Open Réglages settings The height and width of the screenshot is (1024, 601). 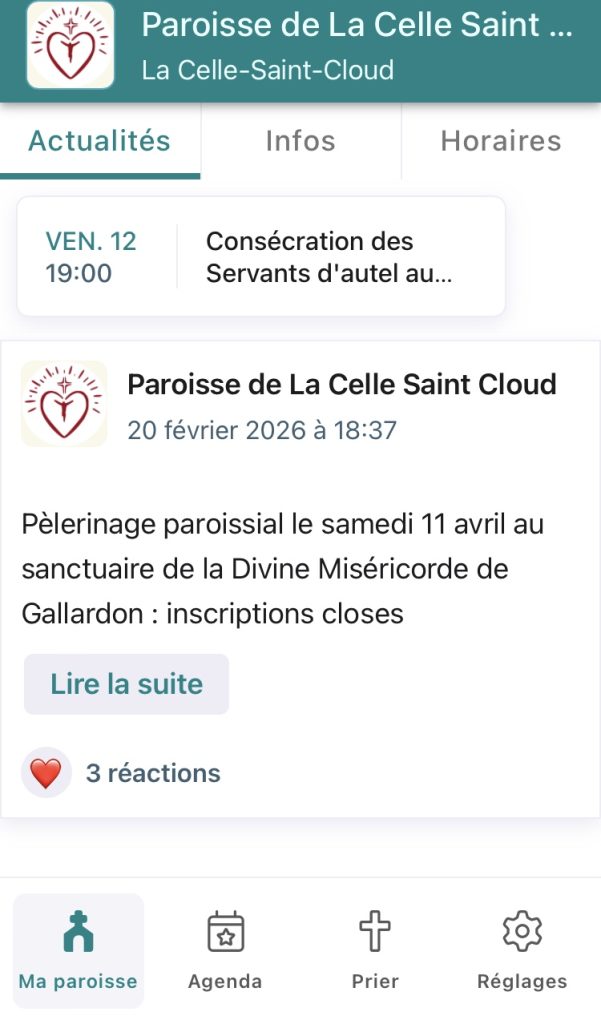pyautogui.click(x=522, y=949)
